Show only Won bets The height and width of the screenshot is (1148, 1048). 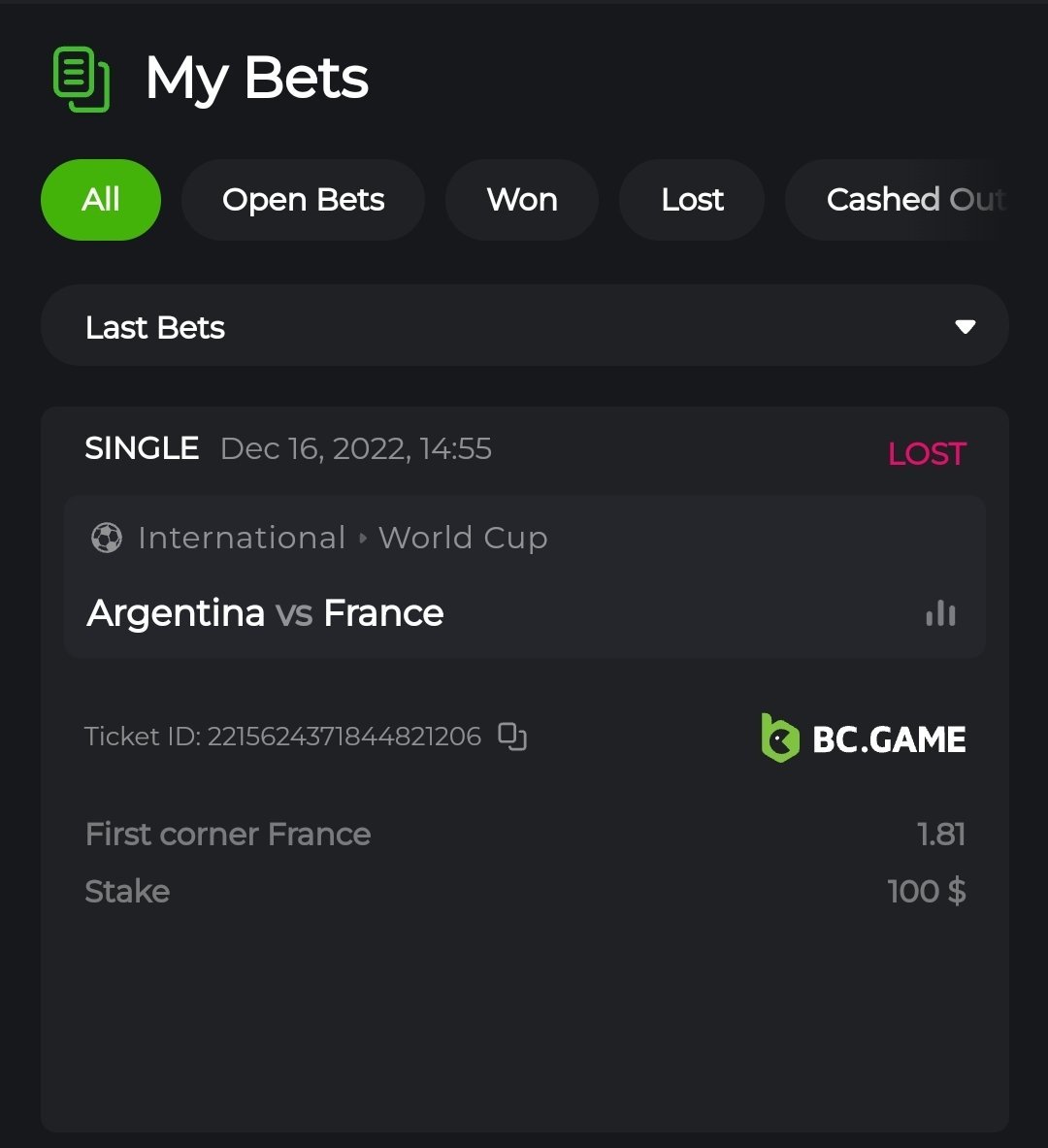[x=522, y=200]
